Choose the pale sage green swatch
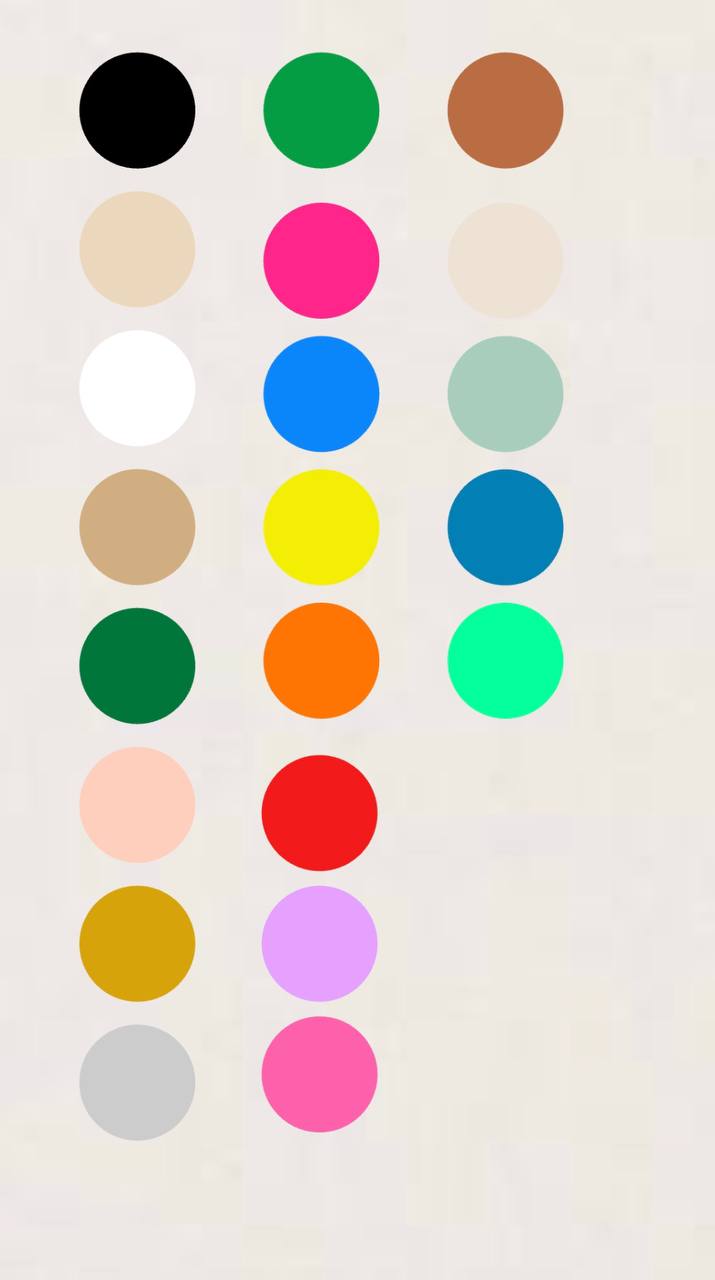 click(x=505, y=394)
